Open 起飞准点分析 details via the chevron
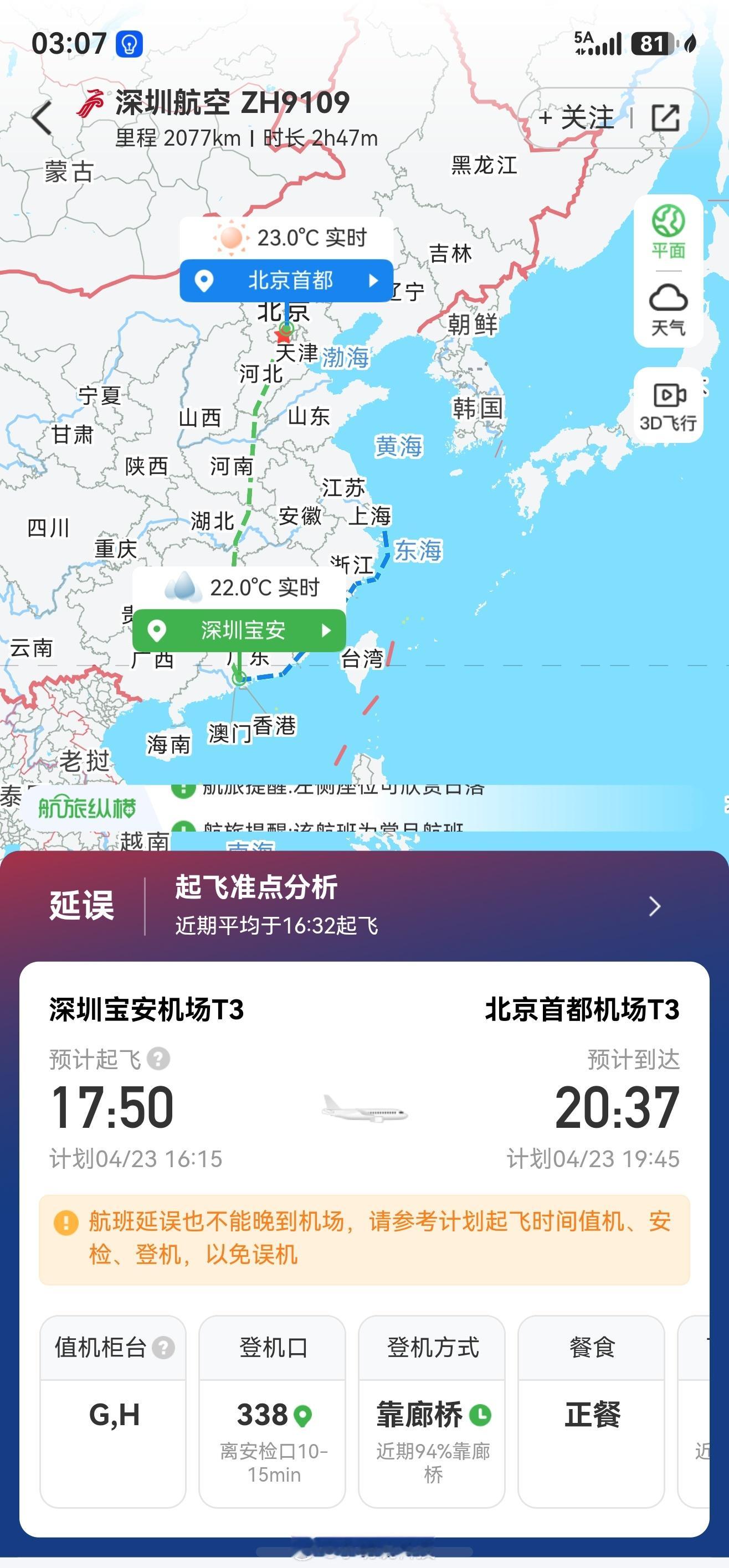 click(x=654, y=906)
